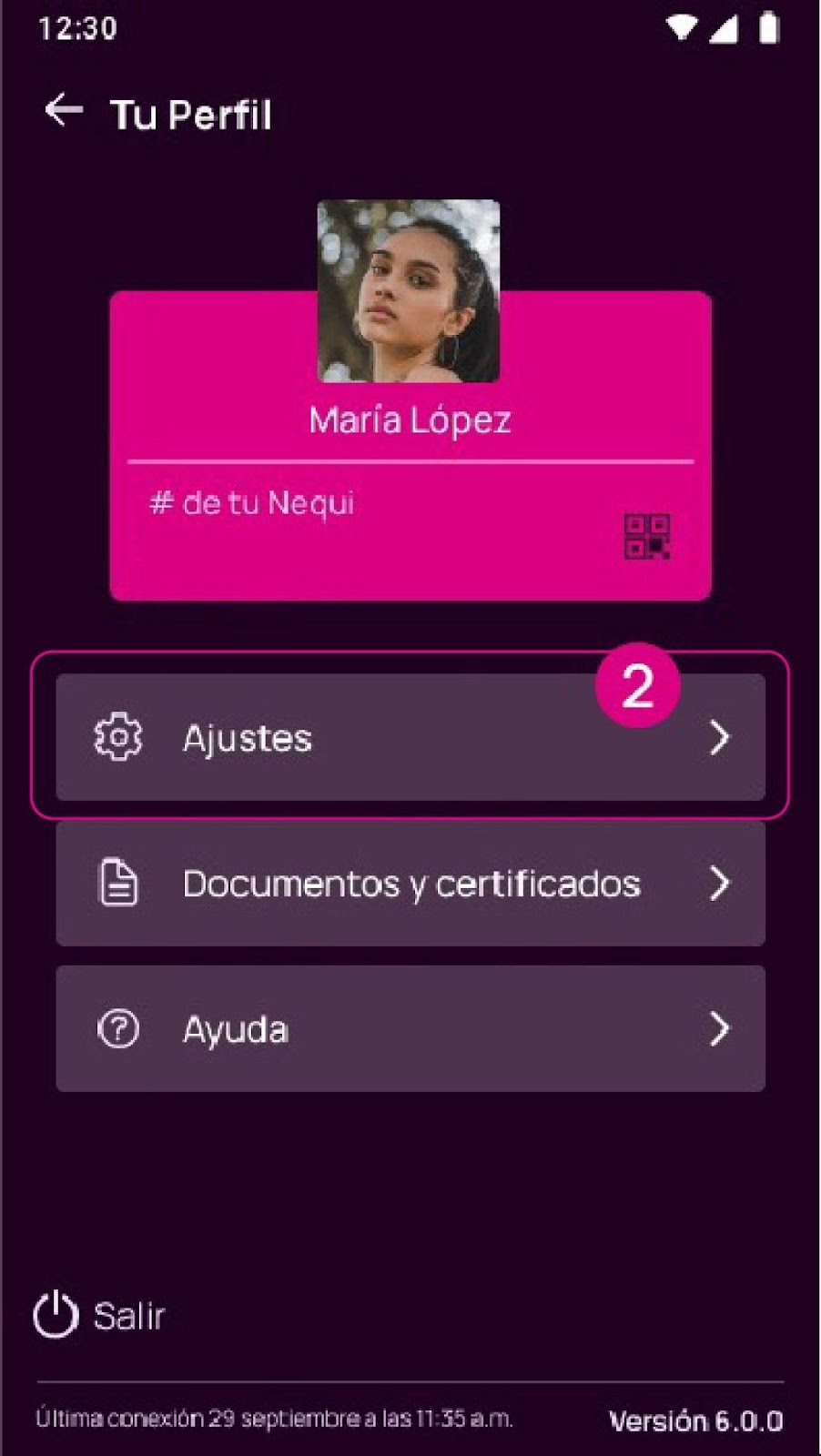The image size is (821, 1456).
Task: Click the Documentos y certificados document icon
Action: click(x=117, y=881)
